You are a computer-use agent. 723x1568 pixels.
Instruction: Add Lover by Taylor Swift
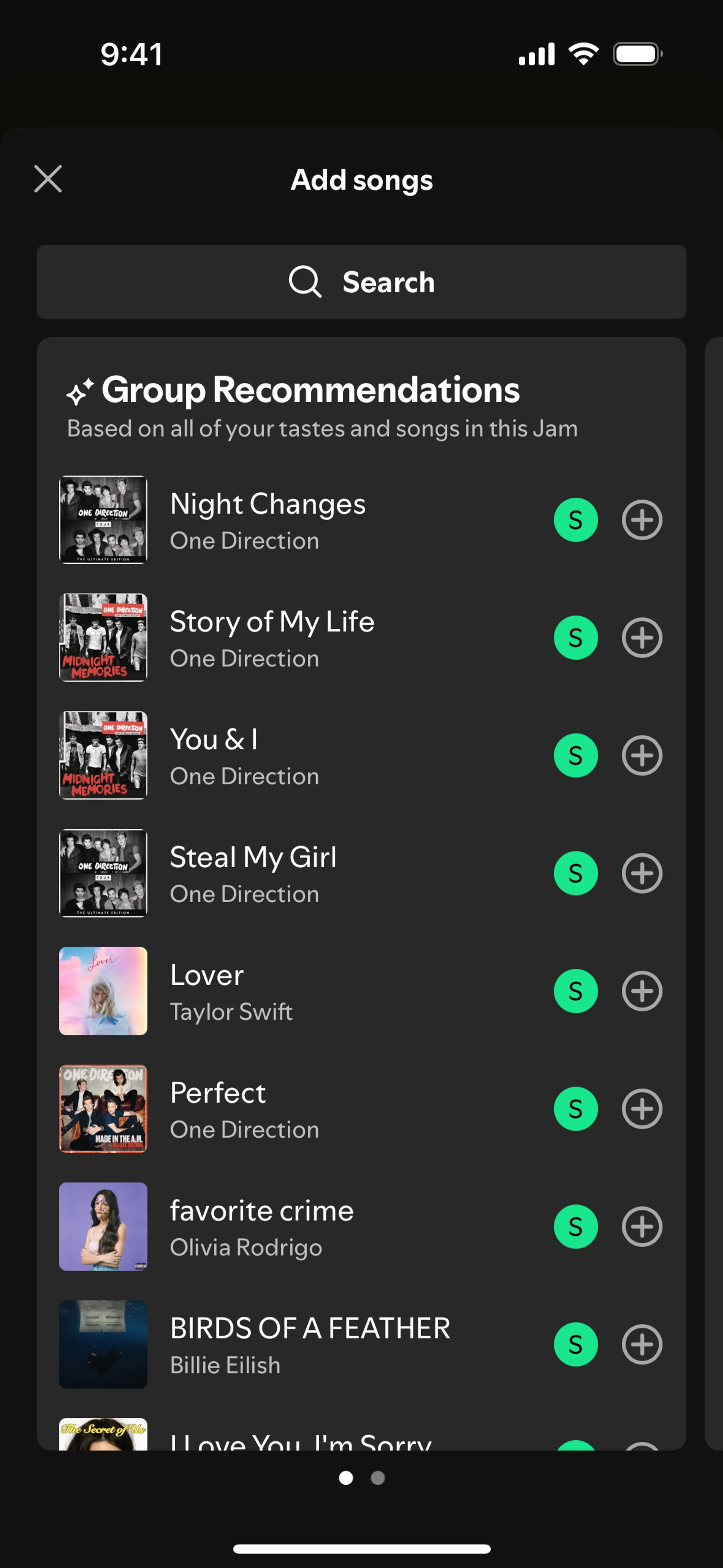click(x=641, y=991)
